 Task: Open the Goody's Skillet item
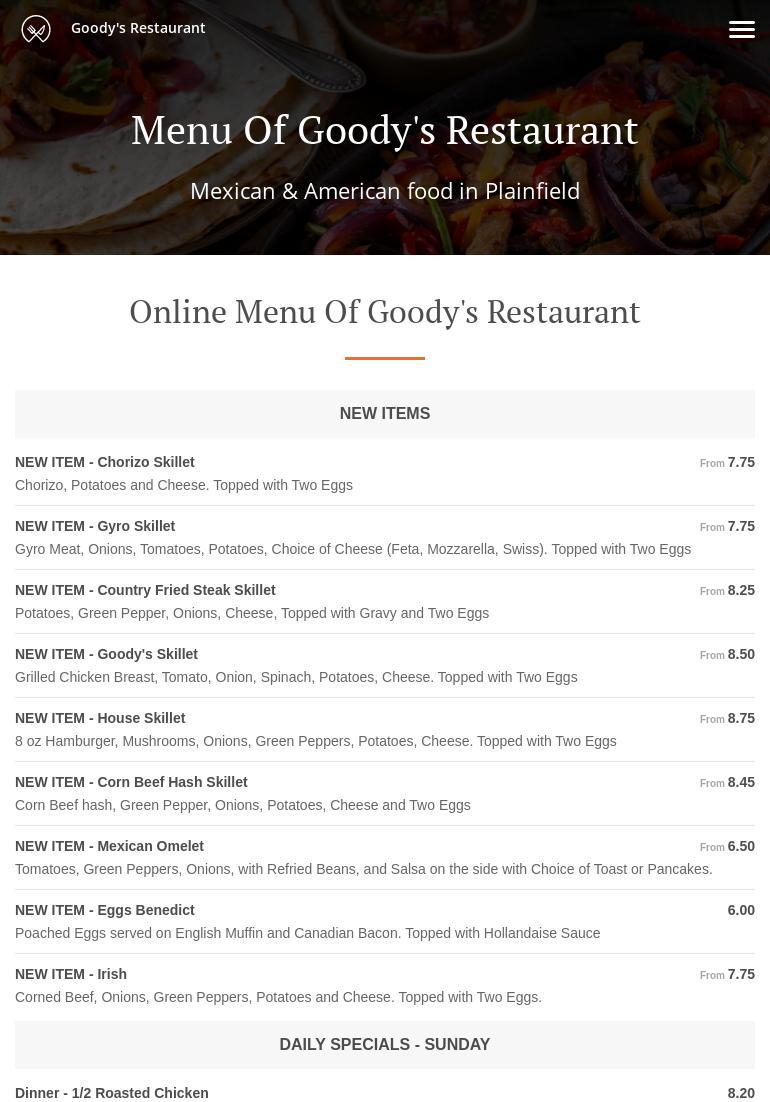click(x=106, y=654)
